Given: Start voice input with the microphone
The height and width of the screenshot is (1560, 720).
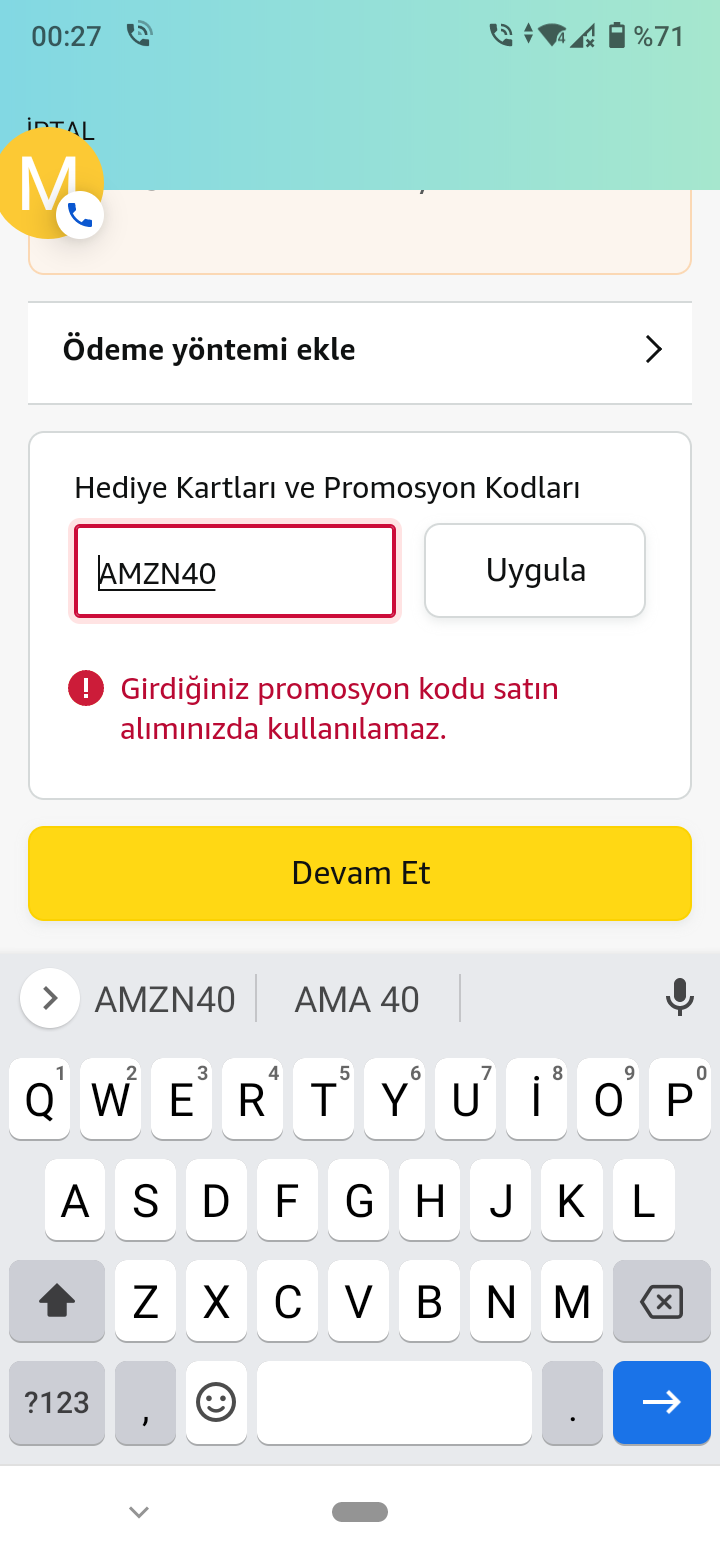Looking at the screenshot, I should [680, 998].
